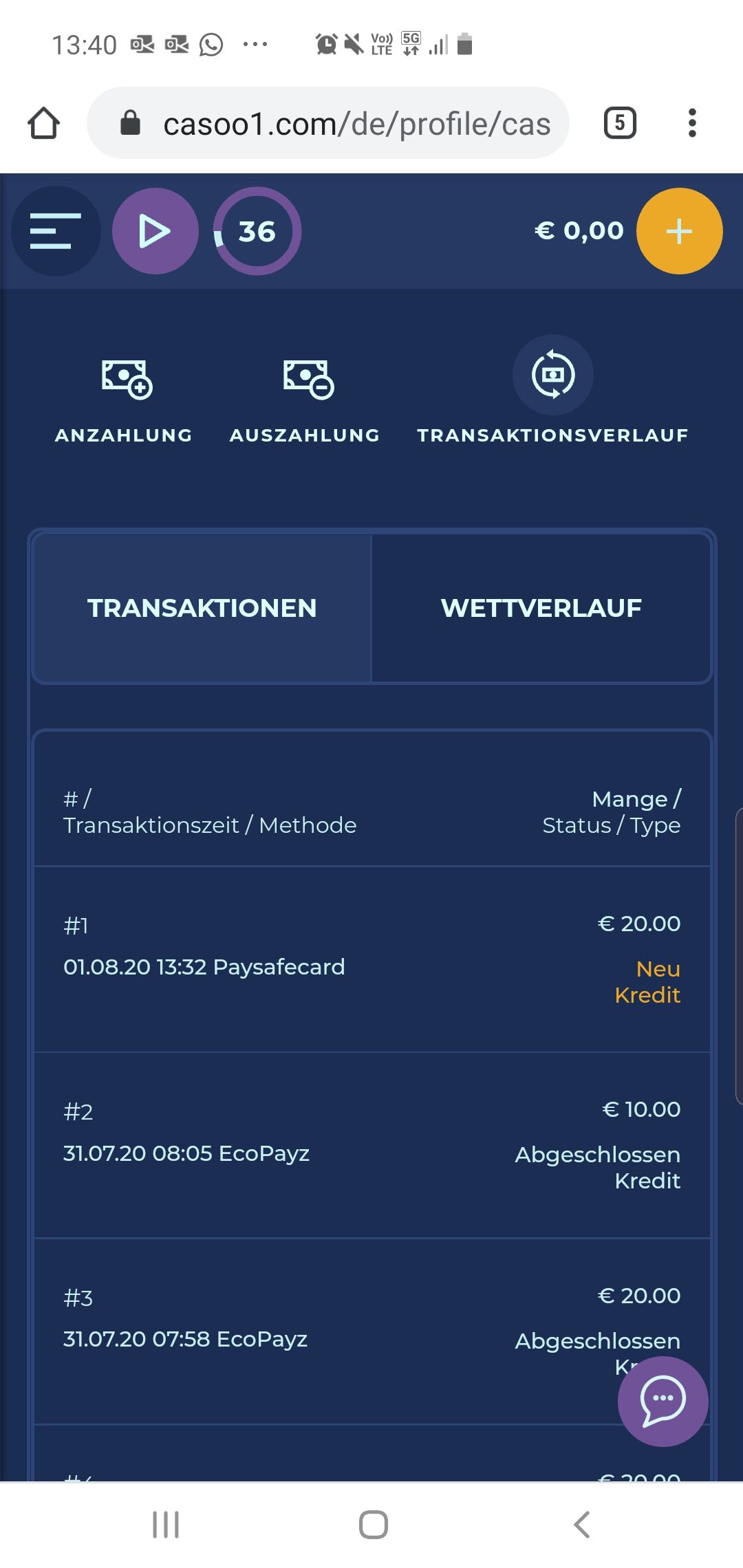
Task: Show the open browser tabs
Action: (619, 124)
